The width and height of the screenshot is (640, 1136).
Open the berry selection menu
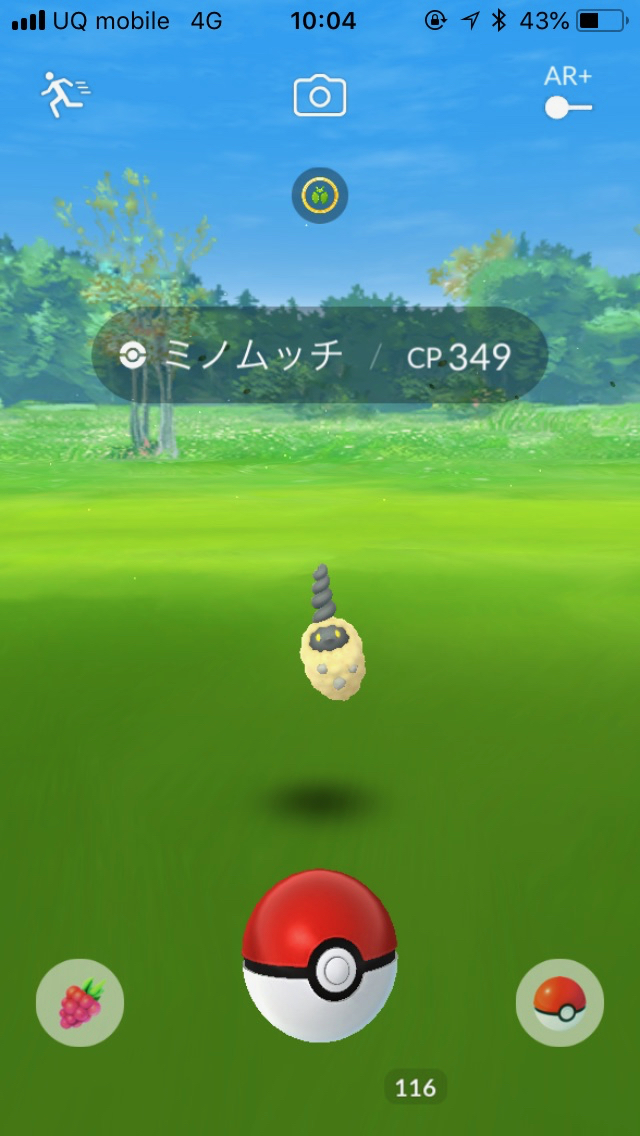(80, 1003)
